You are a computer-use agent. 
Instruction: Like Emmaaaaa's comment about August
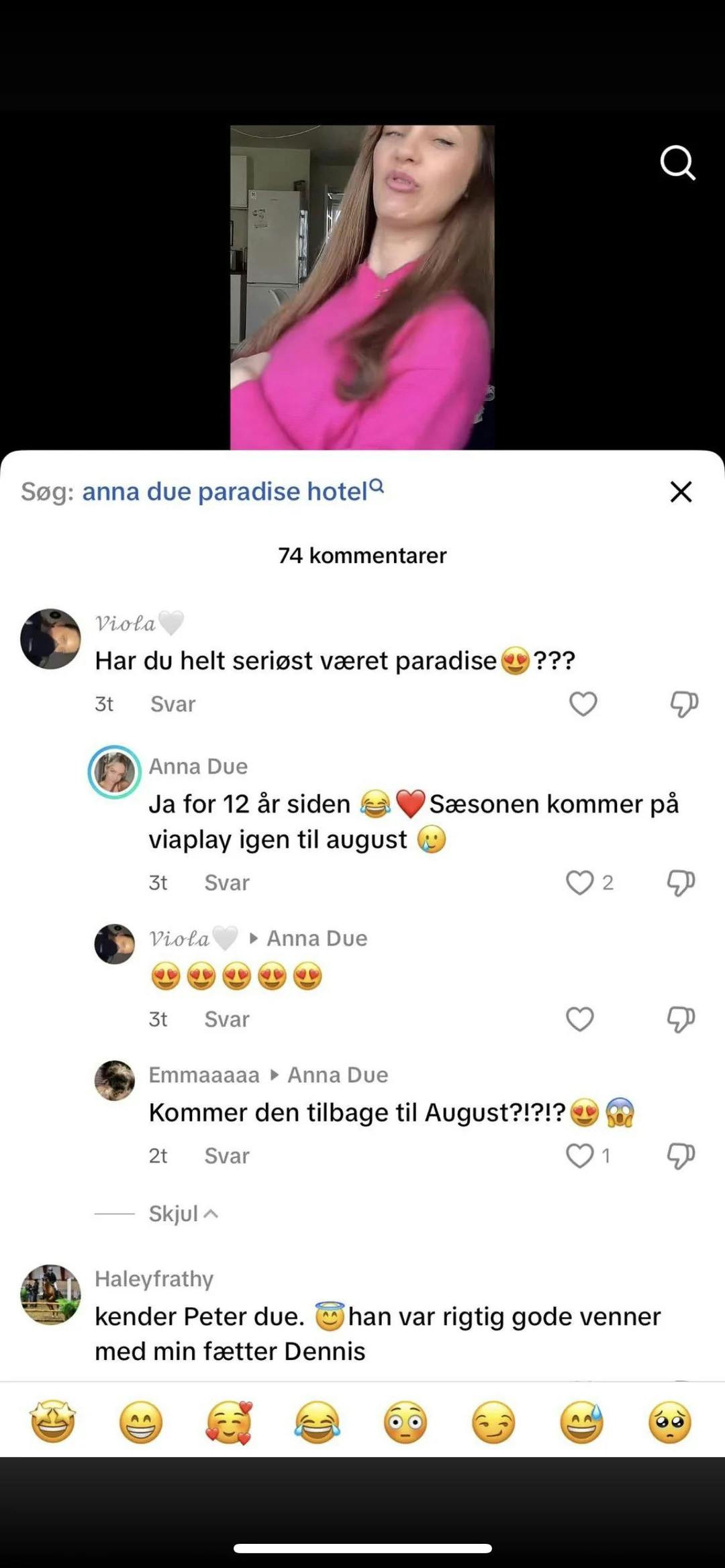(x=580, y=1156)
